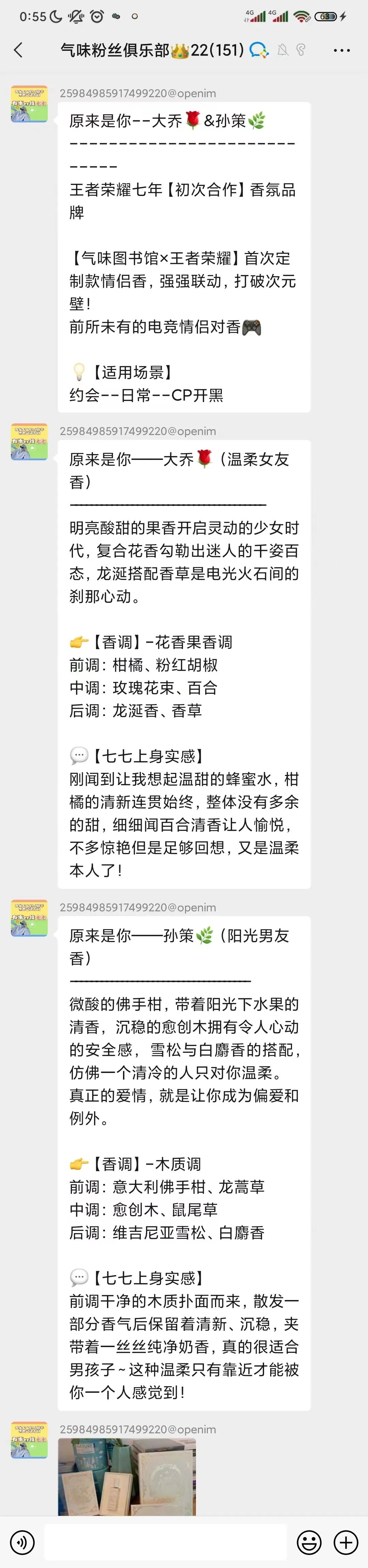The width and height of the screenshot is (368, 1568).
Task: View sender avatar on 大乔&孙策 message
Action: click(x=29, y=104)
